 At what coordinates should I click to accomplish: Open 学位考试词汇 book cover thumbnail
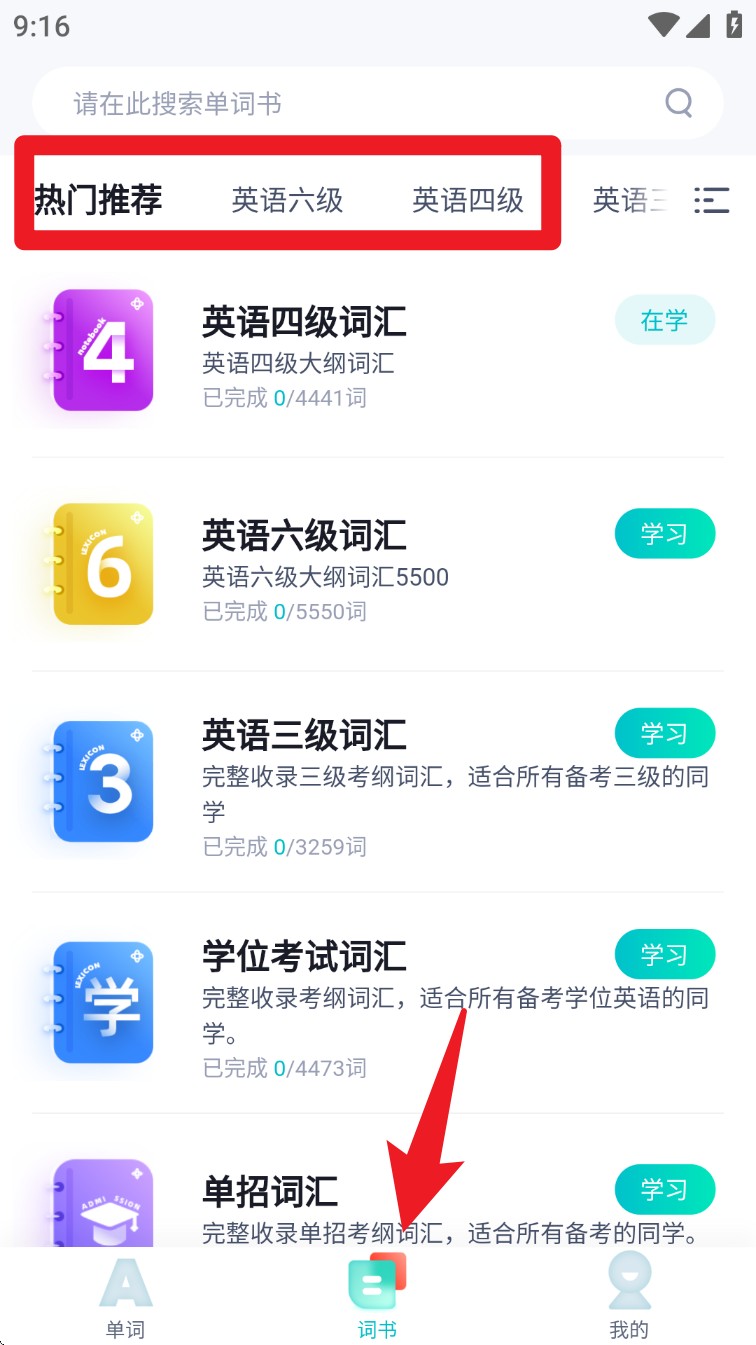[x=104, y=1001]
